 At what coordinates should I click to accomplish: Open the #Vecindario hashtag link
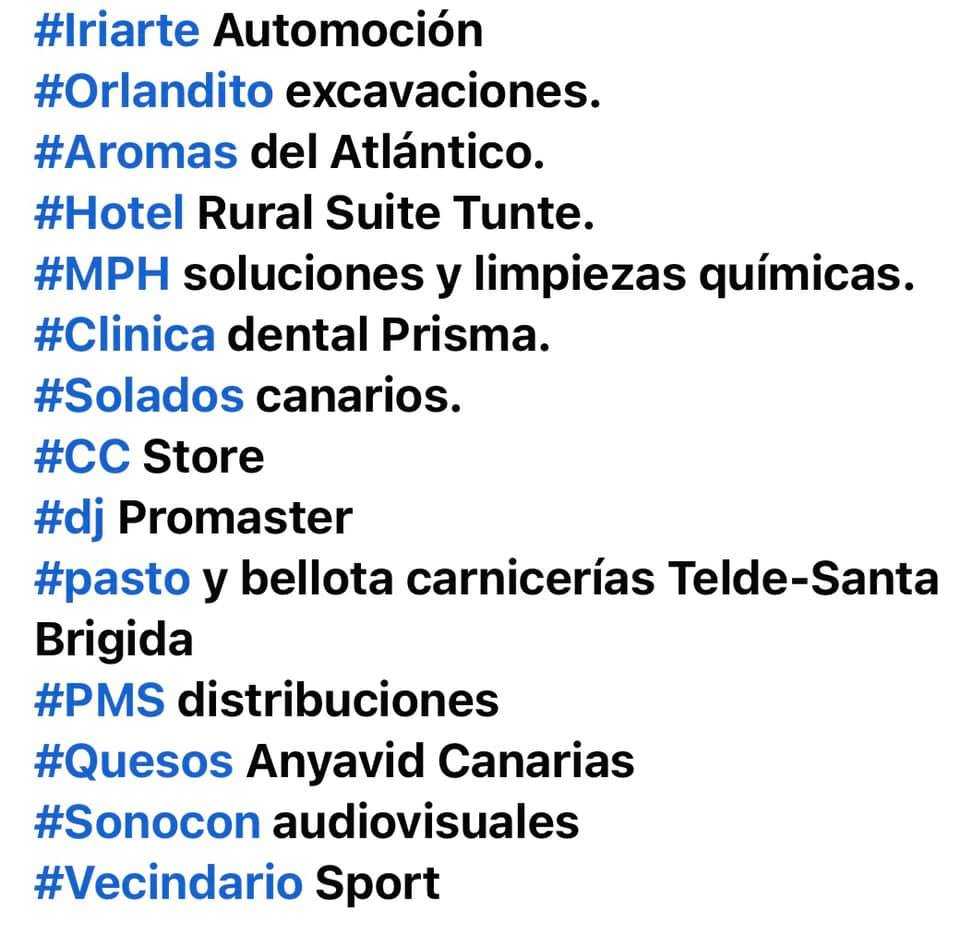coord(167,884)
